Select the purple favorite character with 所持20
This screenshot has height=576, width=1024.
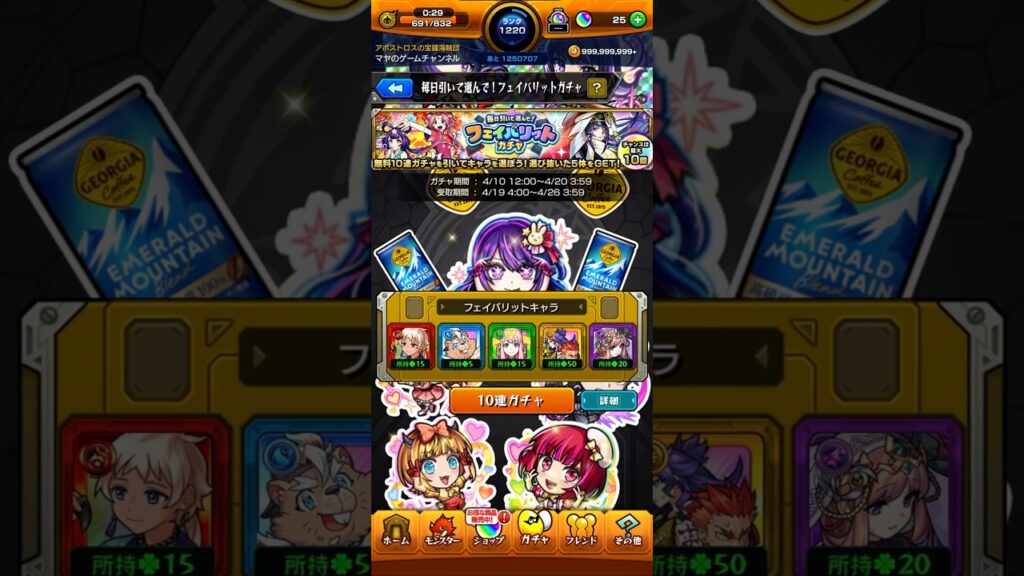coord(612,346)
